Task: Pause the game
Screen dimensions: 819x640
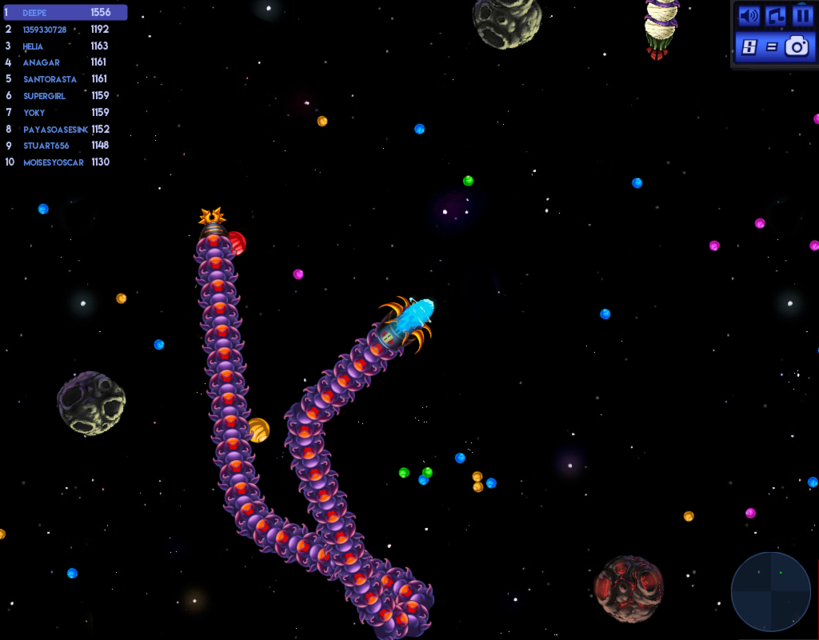Action: (x=802, y=16)
